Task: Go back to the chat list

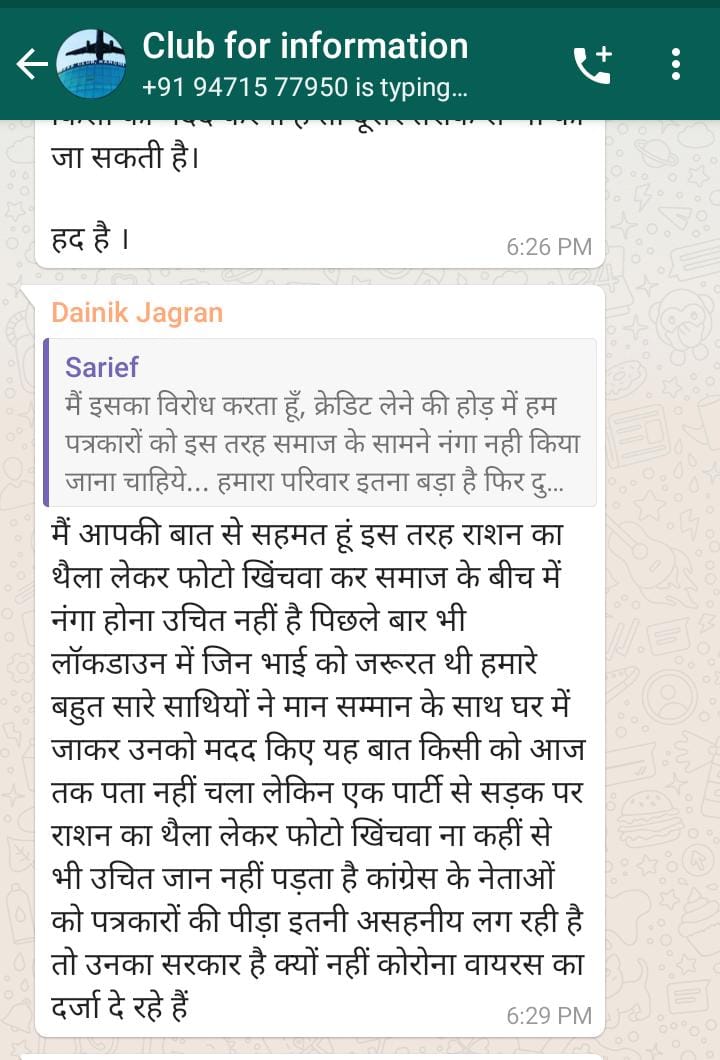Action: tap(31, 65)
